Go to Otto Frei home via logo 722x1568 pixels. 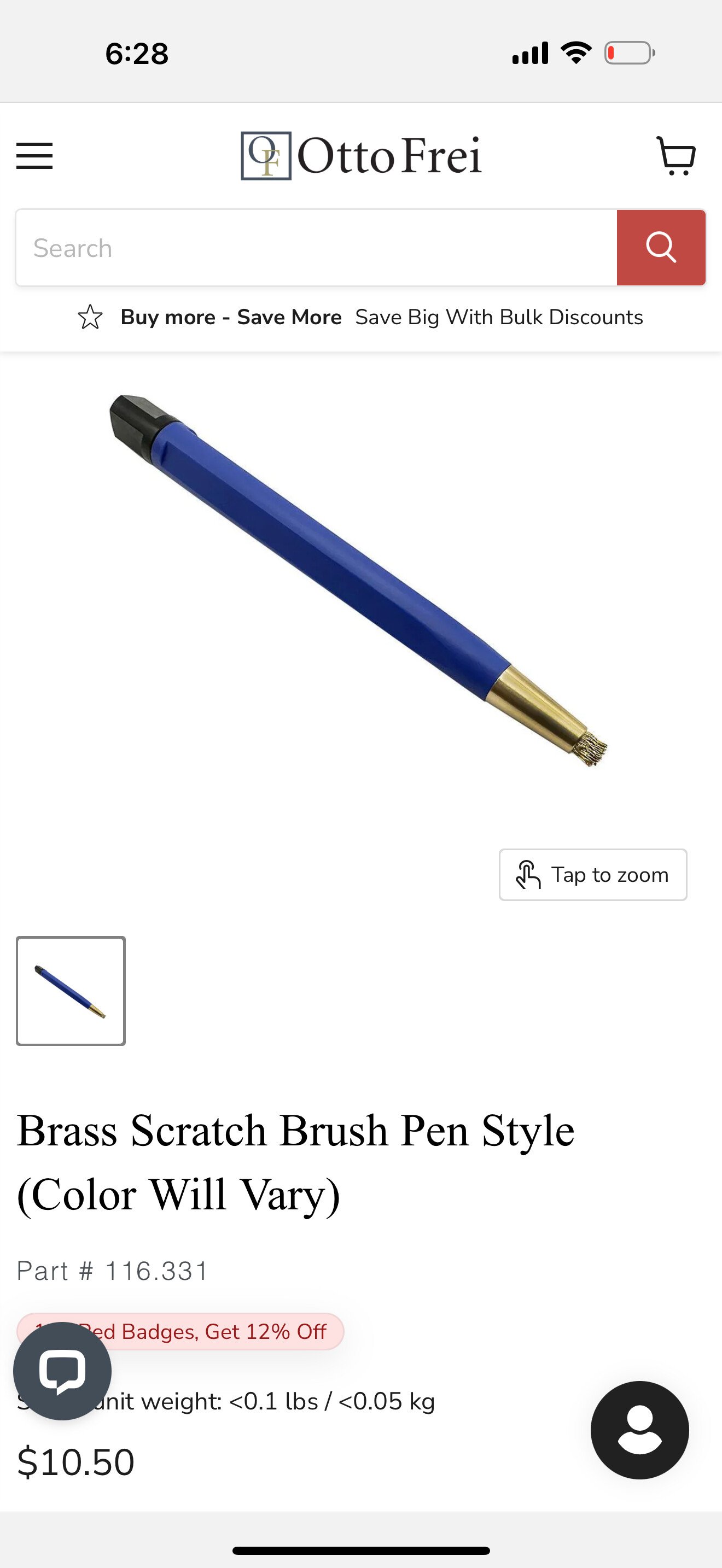pos(361,156)
